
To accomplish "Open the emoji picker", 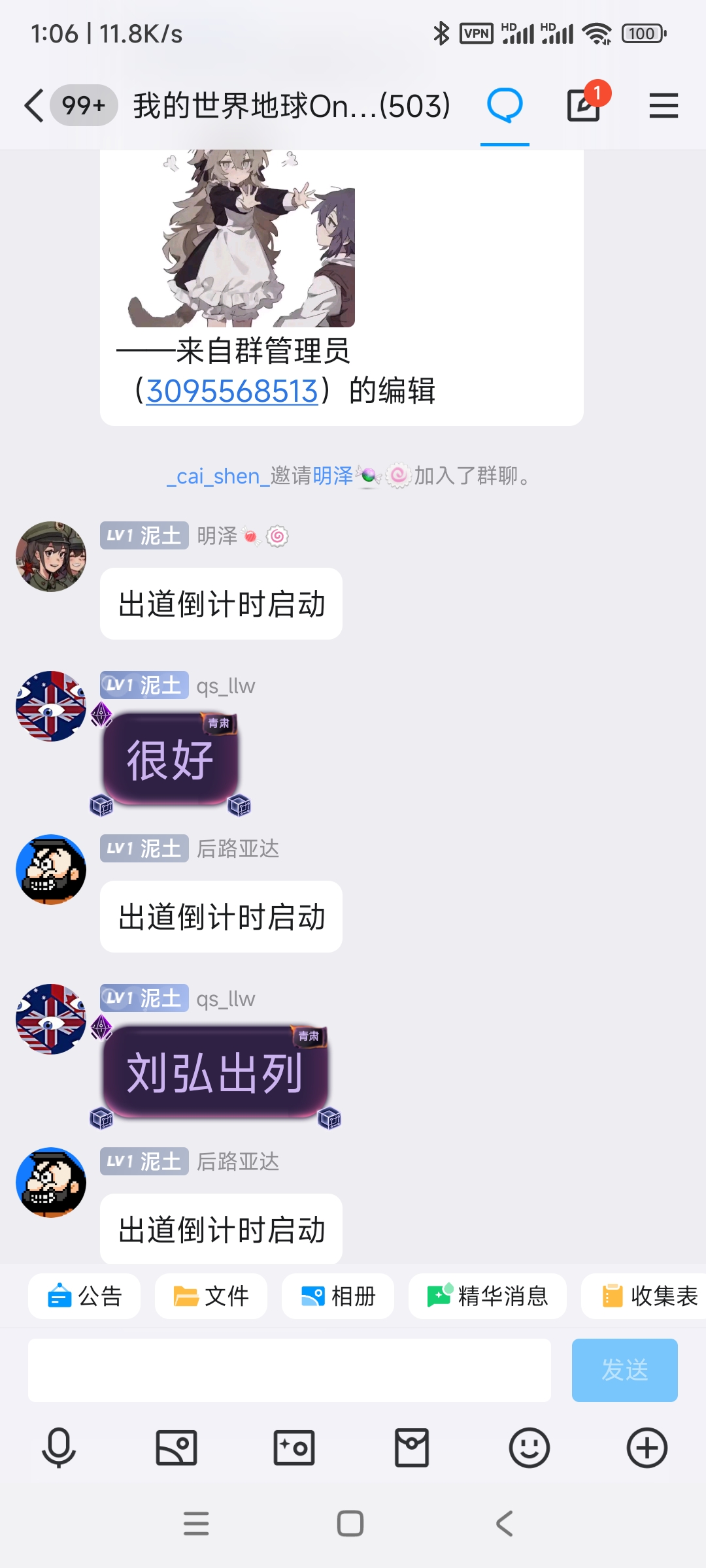I will click(529, 1448).
